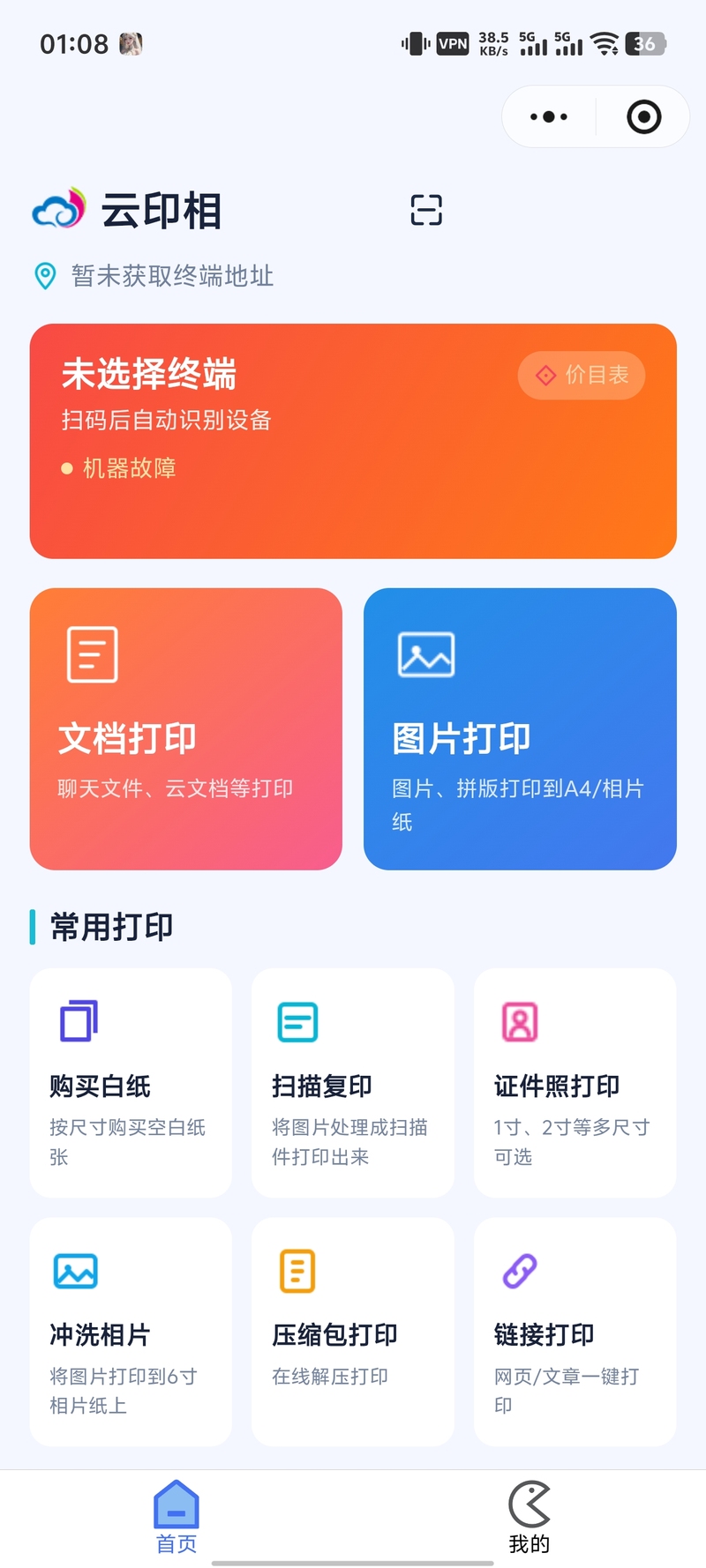Tap the 暂未获取终端地址 location line
This screenshot has width=706, height=1568.
point(154,276)
